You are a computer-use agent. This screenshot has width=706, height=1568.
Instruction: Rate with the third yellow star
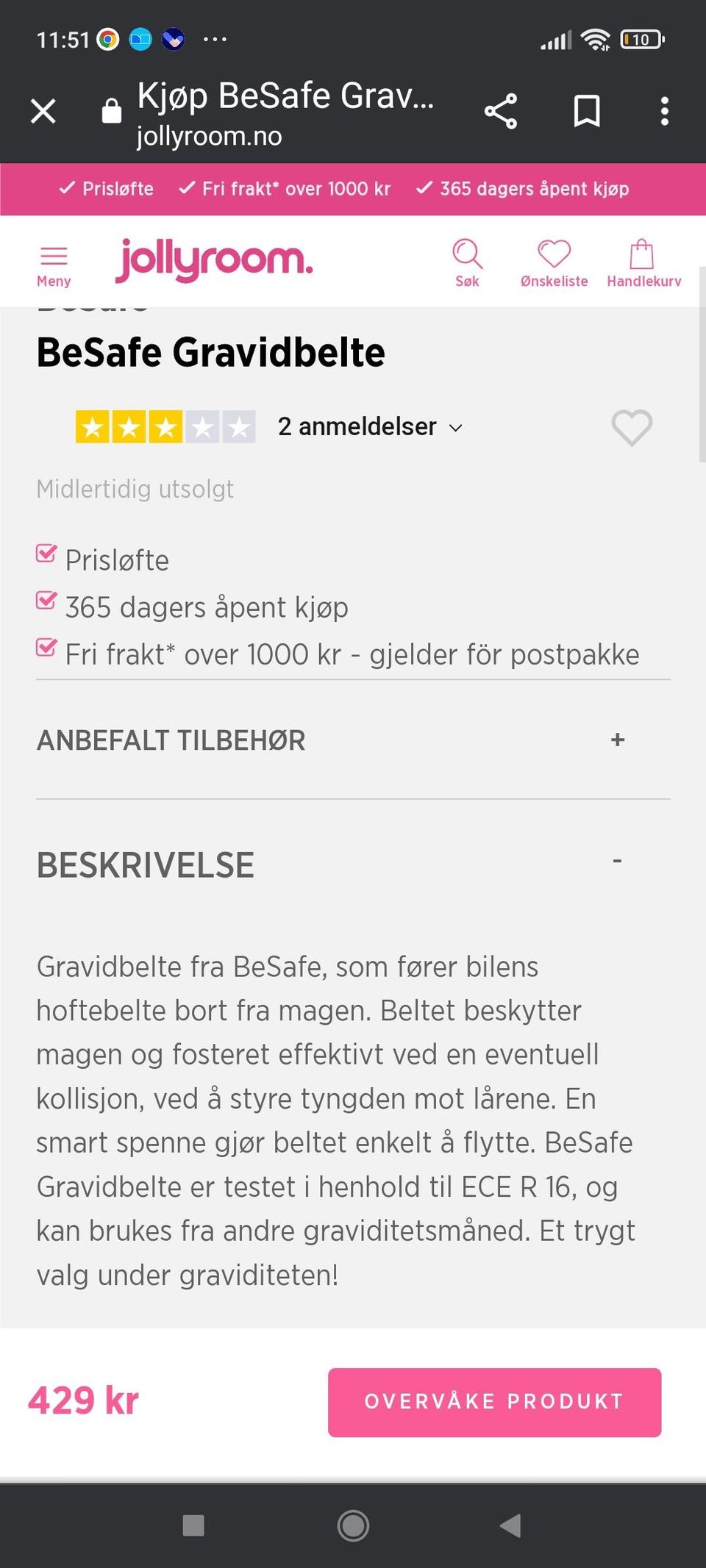(166, 426)
